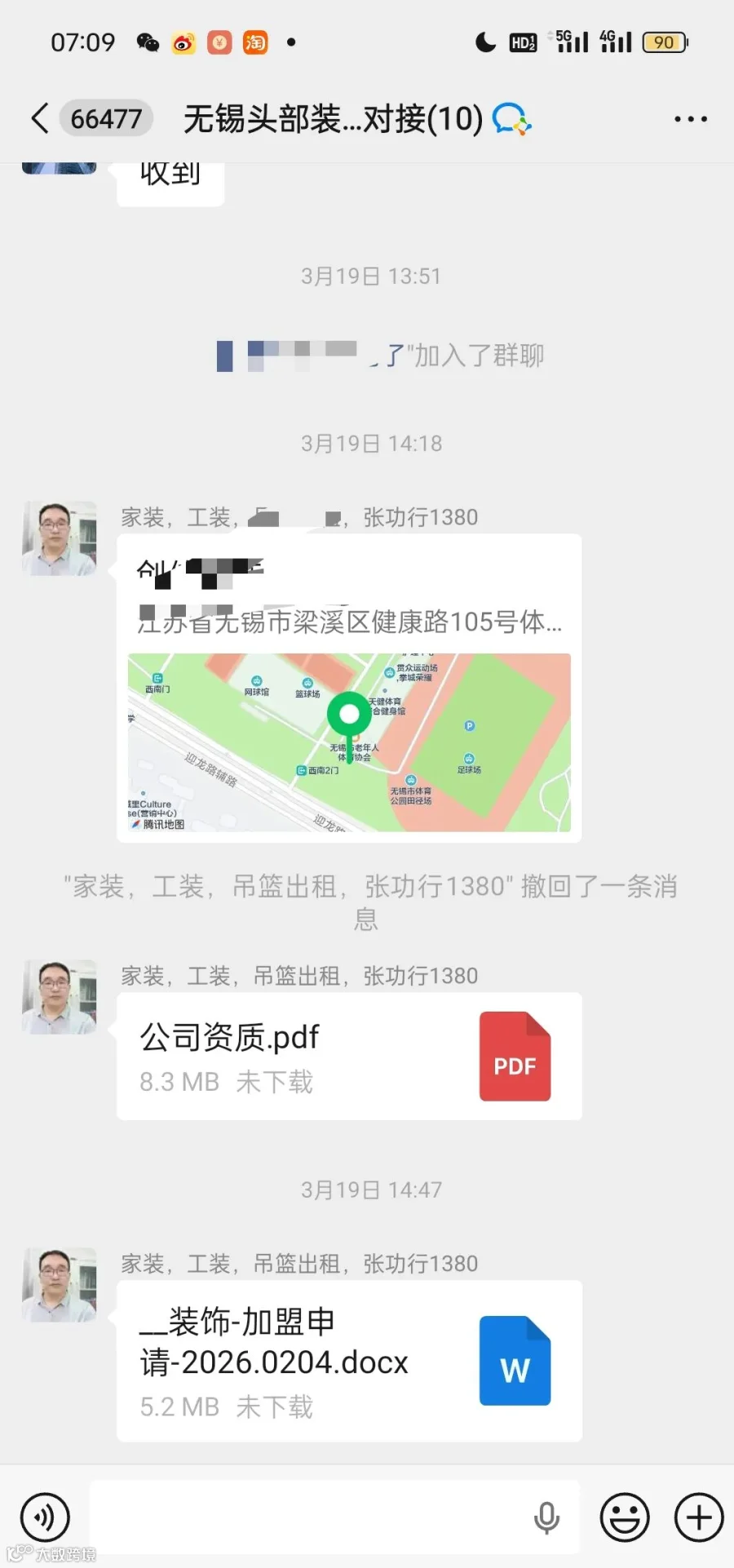Switch to voice message input

click(45, 1517)
